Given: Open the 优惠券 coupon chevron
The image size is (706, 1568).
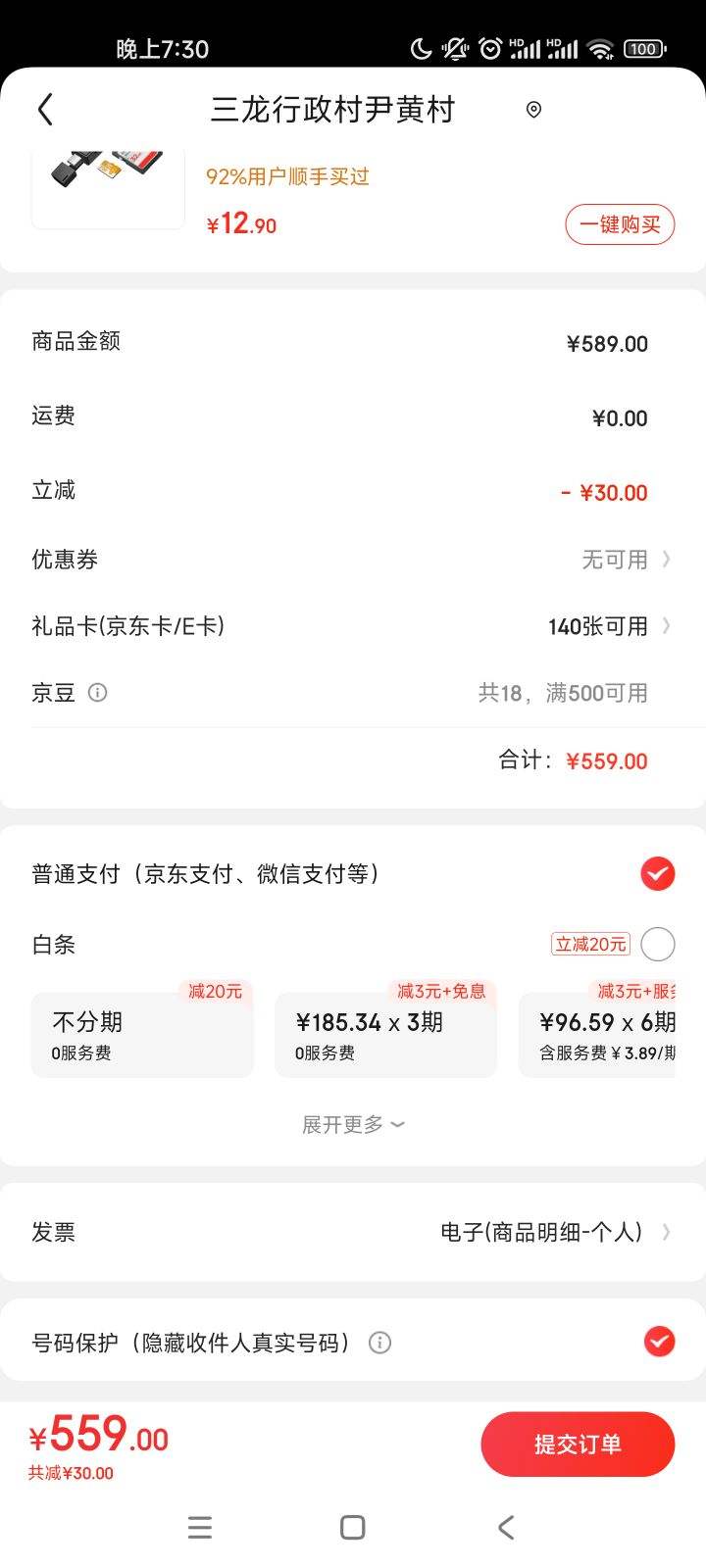Looking at the screenshot, I should 666,559.
